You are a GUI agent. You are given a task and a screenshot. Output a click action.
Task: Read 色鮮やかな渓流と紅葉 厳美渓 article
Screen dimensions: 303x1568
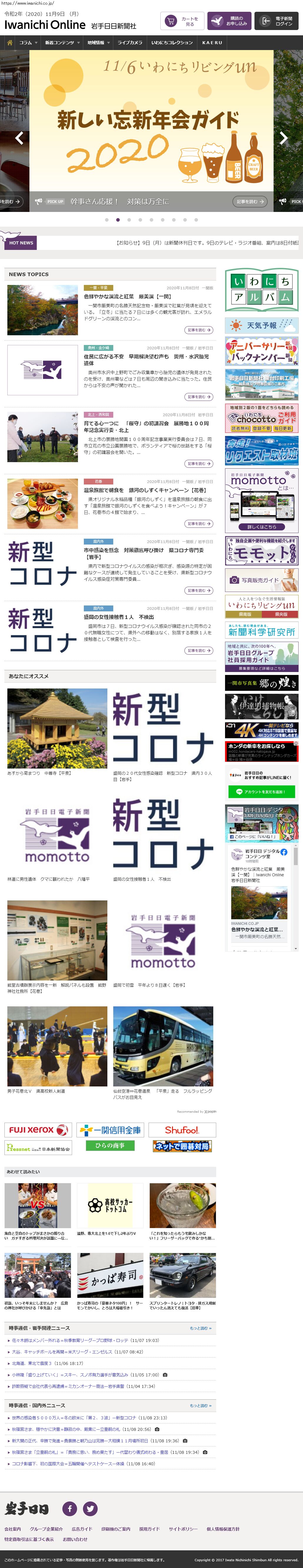point(127,296)
